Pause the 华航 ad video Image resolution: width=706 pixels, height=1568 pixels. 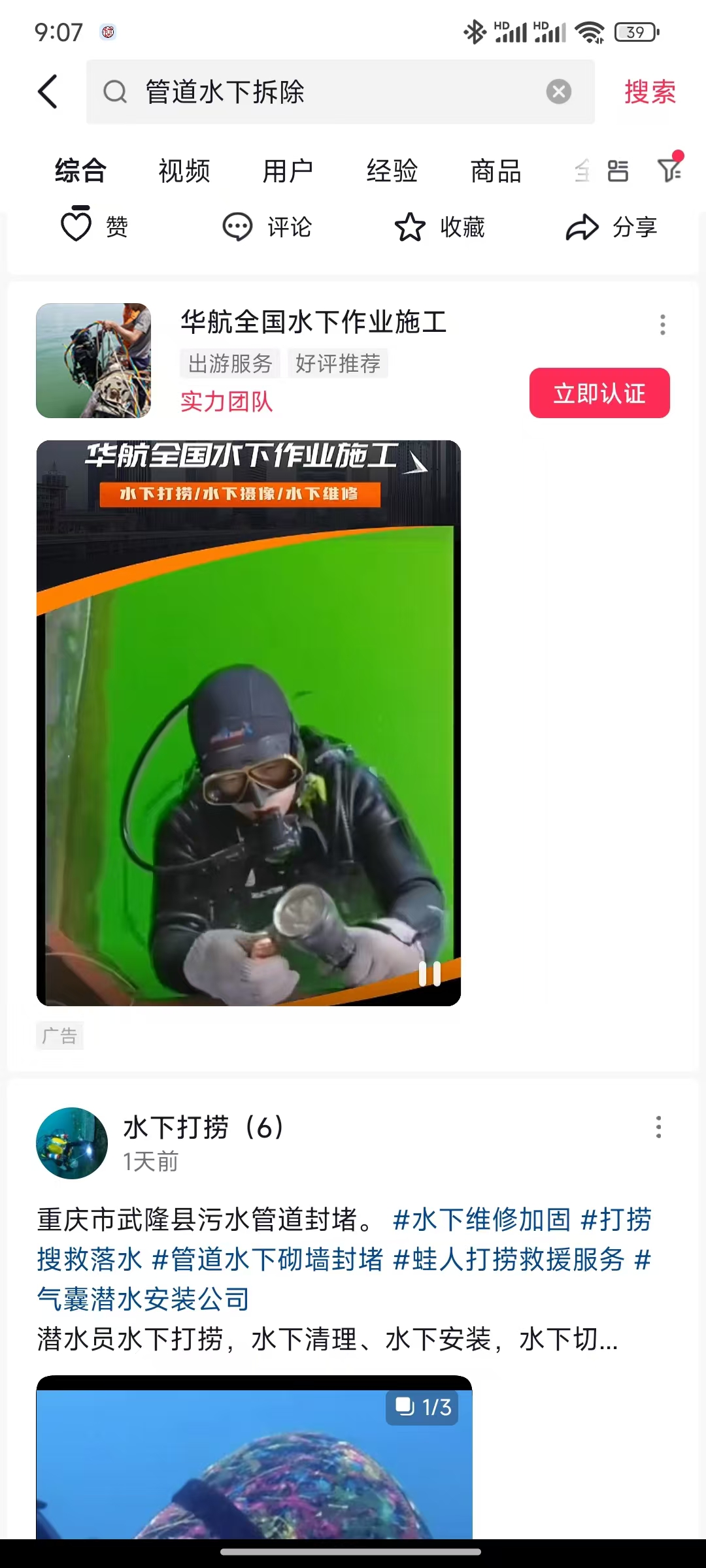click(x=429, y=973)
